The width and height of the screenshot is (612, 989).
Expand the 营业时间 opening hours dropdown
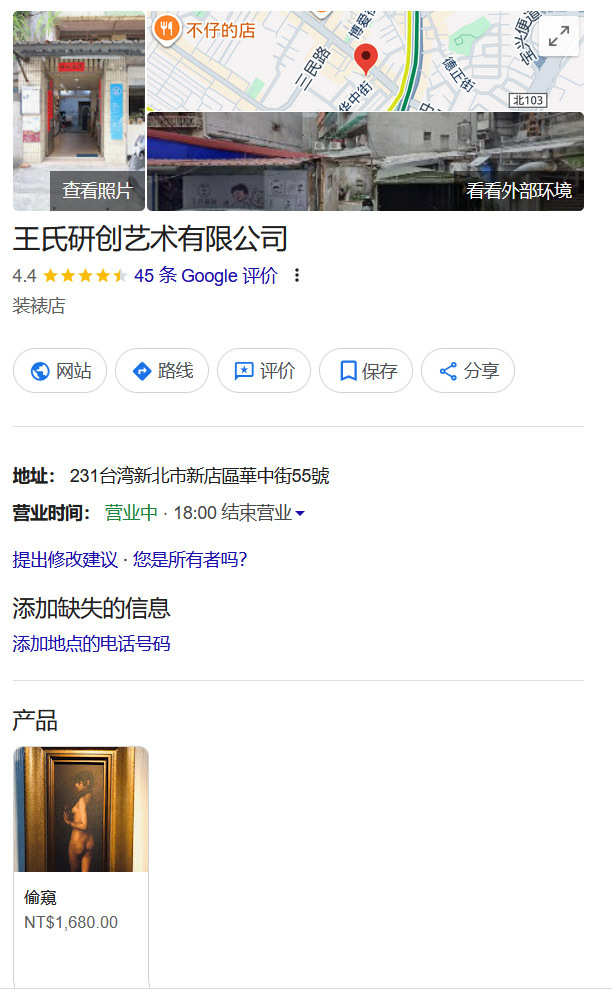coord(300,514)
